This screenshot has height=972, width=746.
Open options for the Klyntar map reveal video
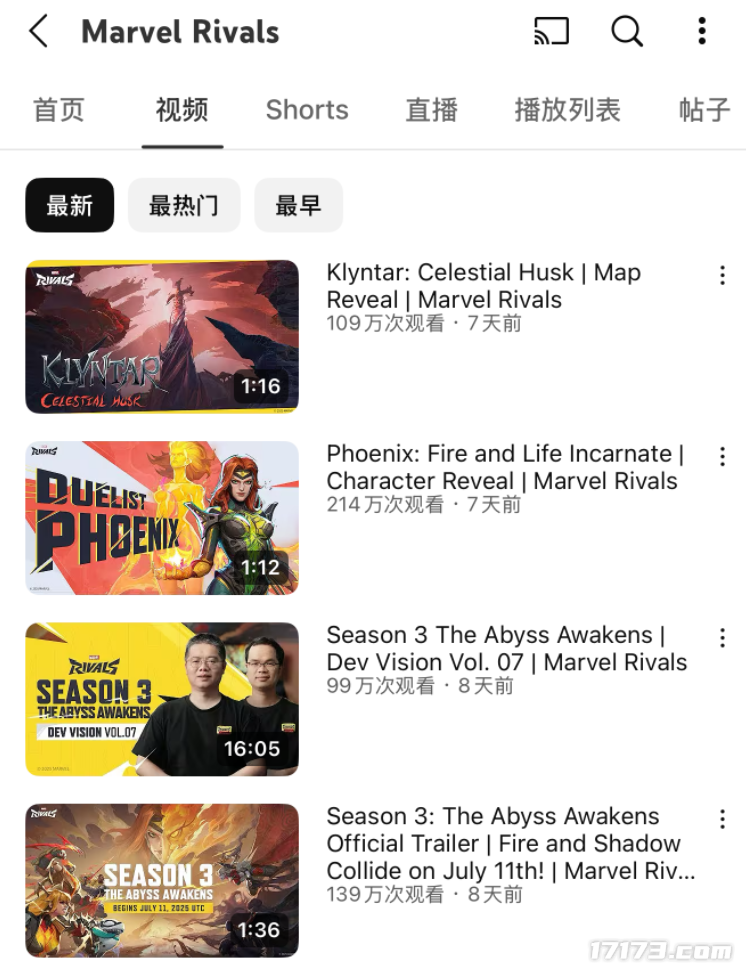tap(722, 275)
